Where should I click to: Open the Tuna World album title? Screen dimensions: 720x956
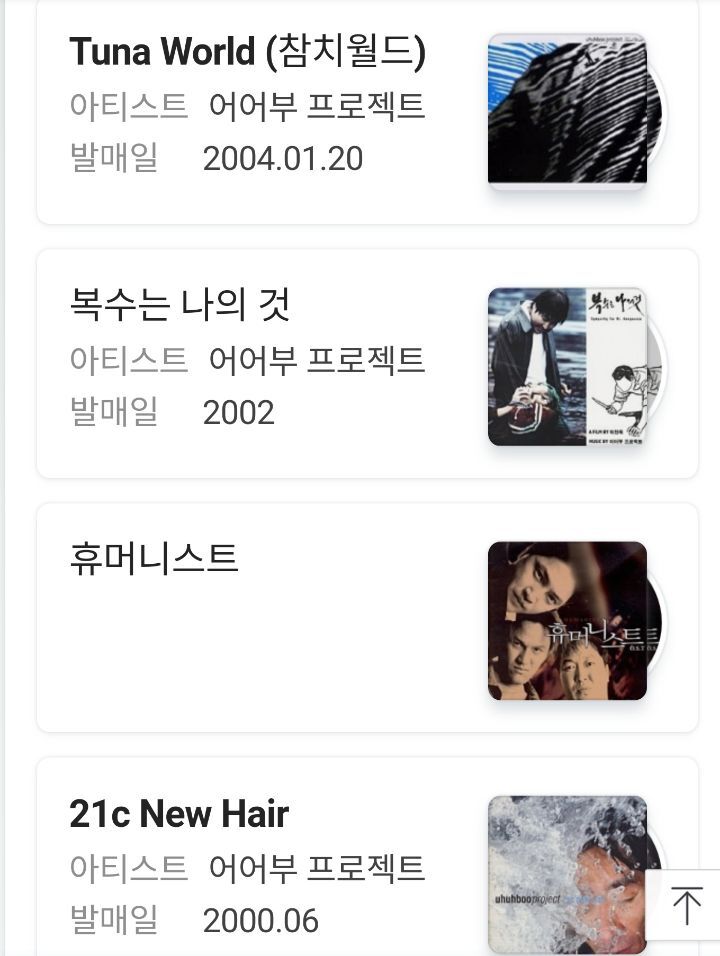(250, 54)
